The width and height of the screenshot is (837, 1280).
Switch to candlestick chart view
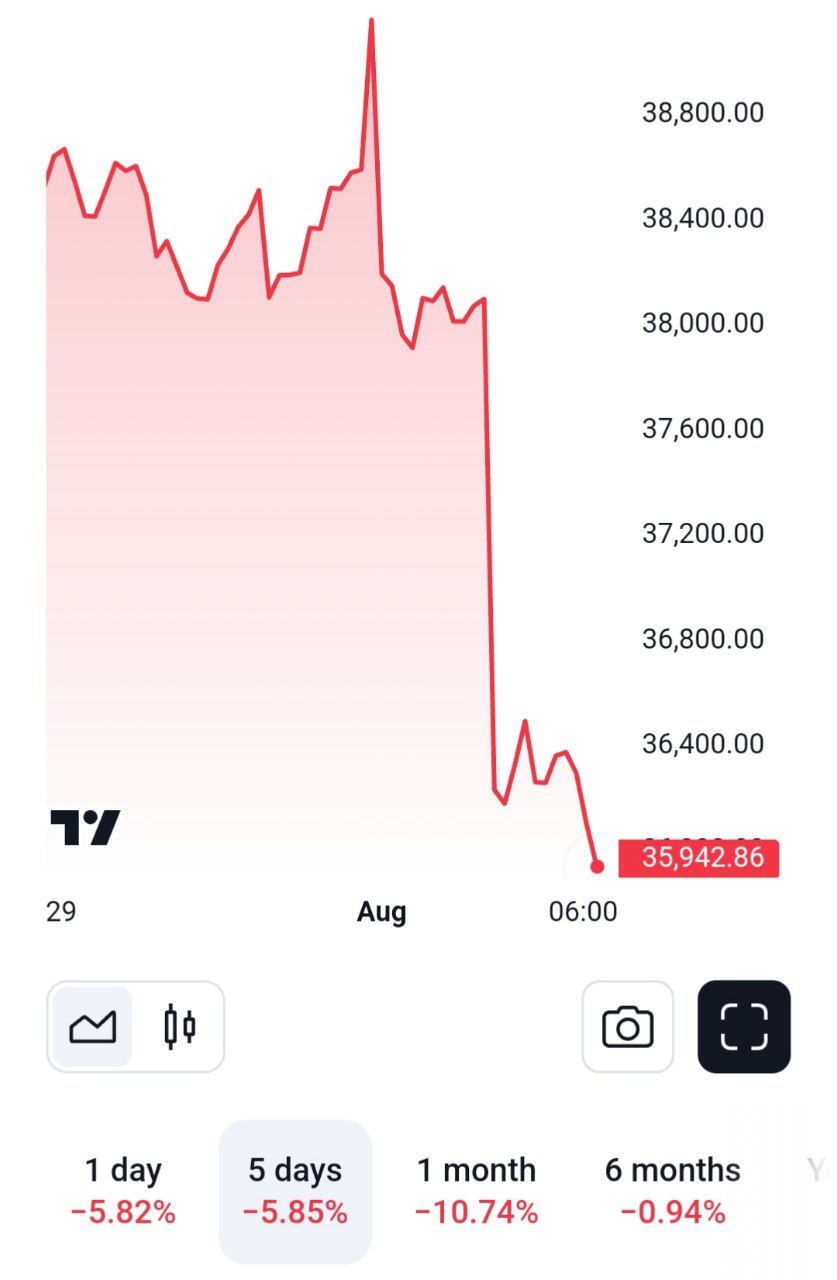point(179,1026)
